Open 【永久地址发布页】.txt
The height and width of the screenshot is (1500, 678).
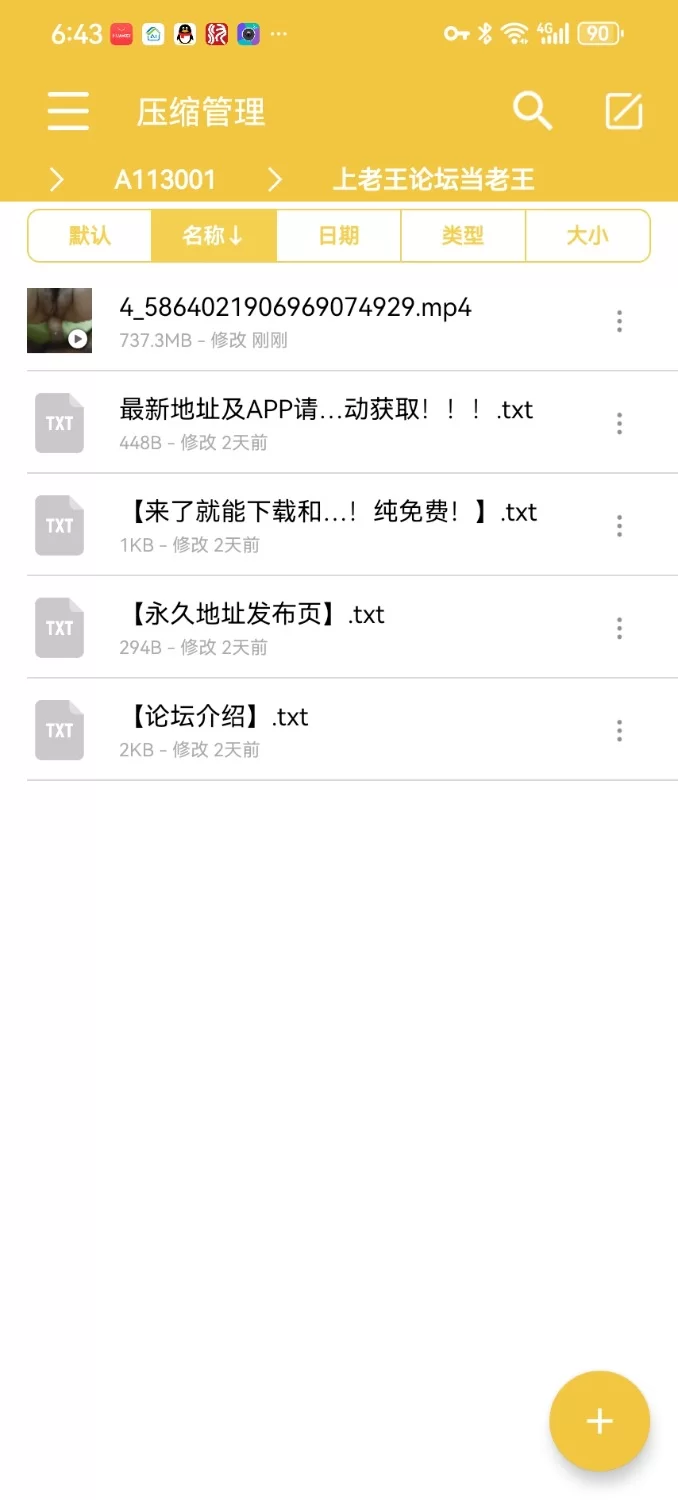252,627
